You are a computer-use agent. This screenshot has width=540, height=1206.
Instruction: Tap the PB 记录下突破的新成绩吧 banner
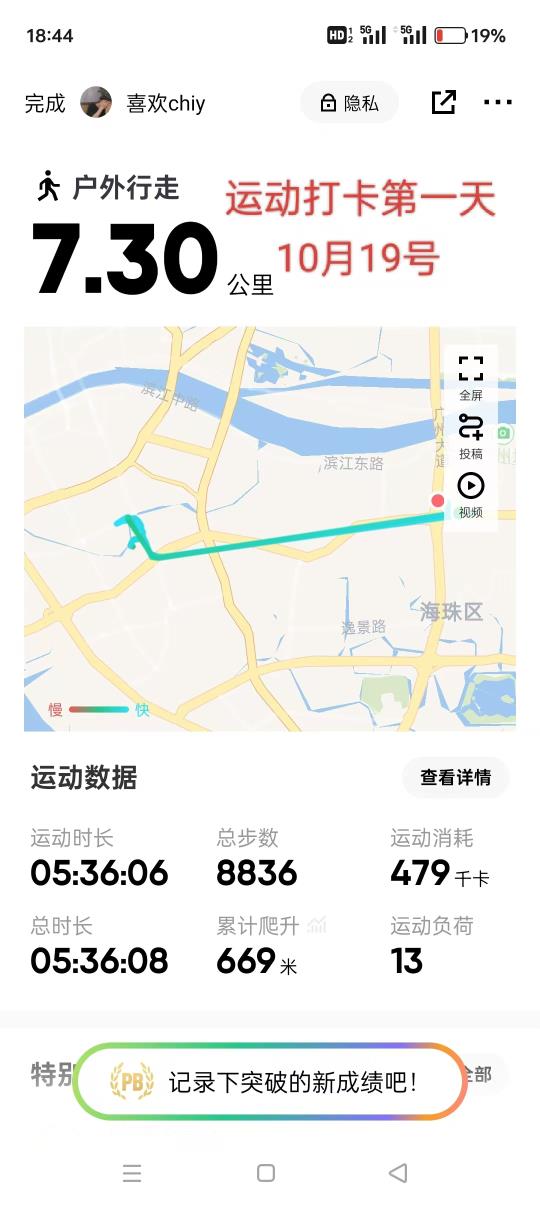[x=270, y=1081]
